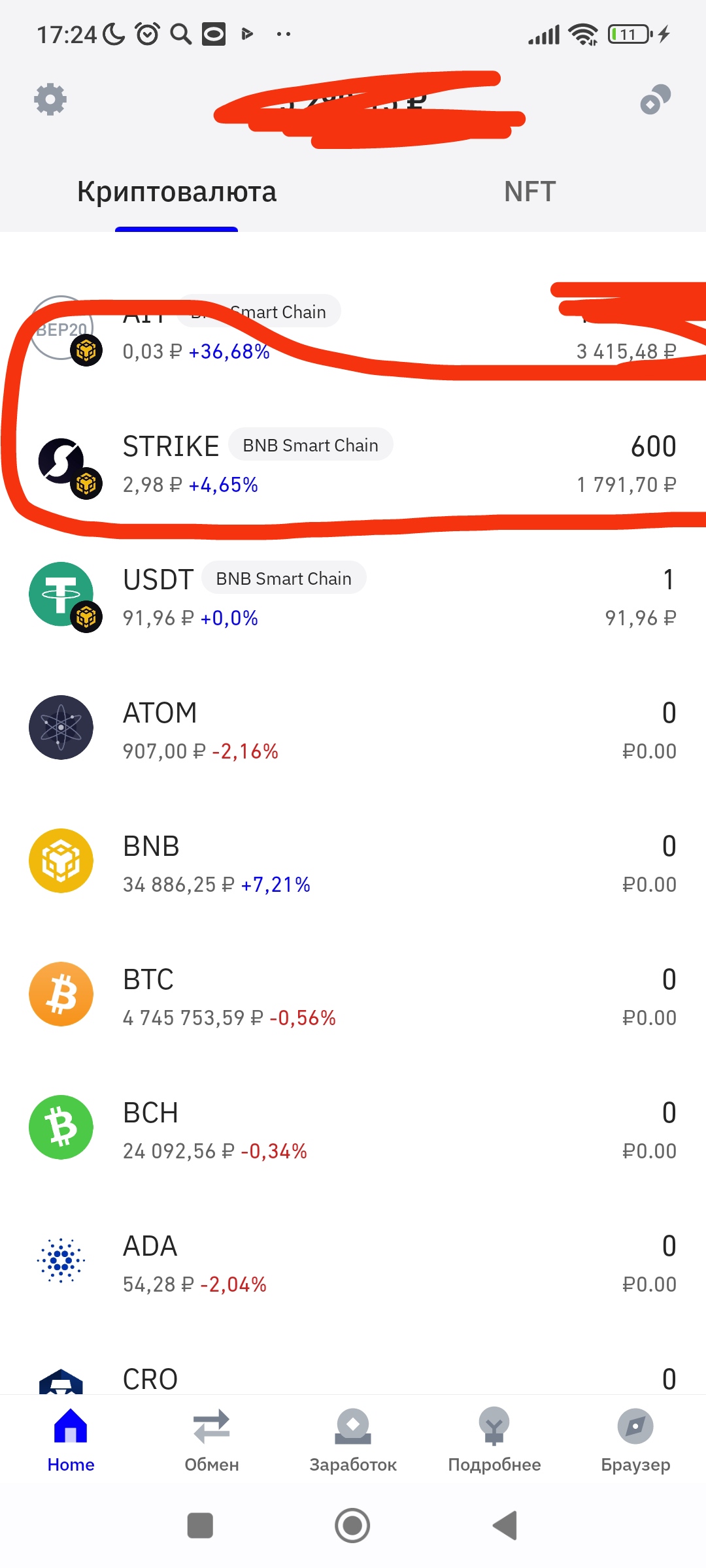Image resolution: width=706 pixels, height=1568 pixels.
Task: Open the USDT BNB Smart Chain row
Action: tap(353, 597)
